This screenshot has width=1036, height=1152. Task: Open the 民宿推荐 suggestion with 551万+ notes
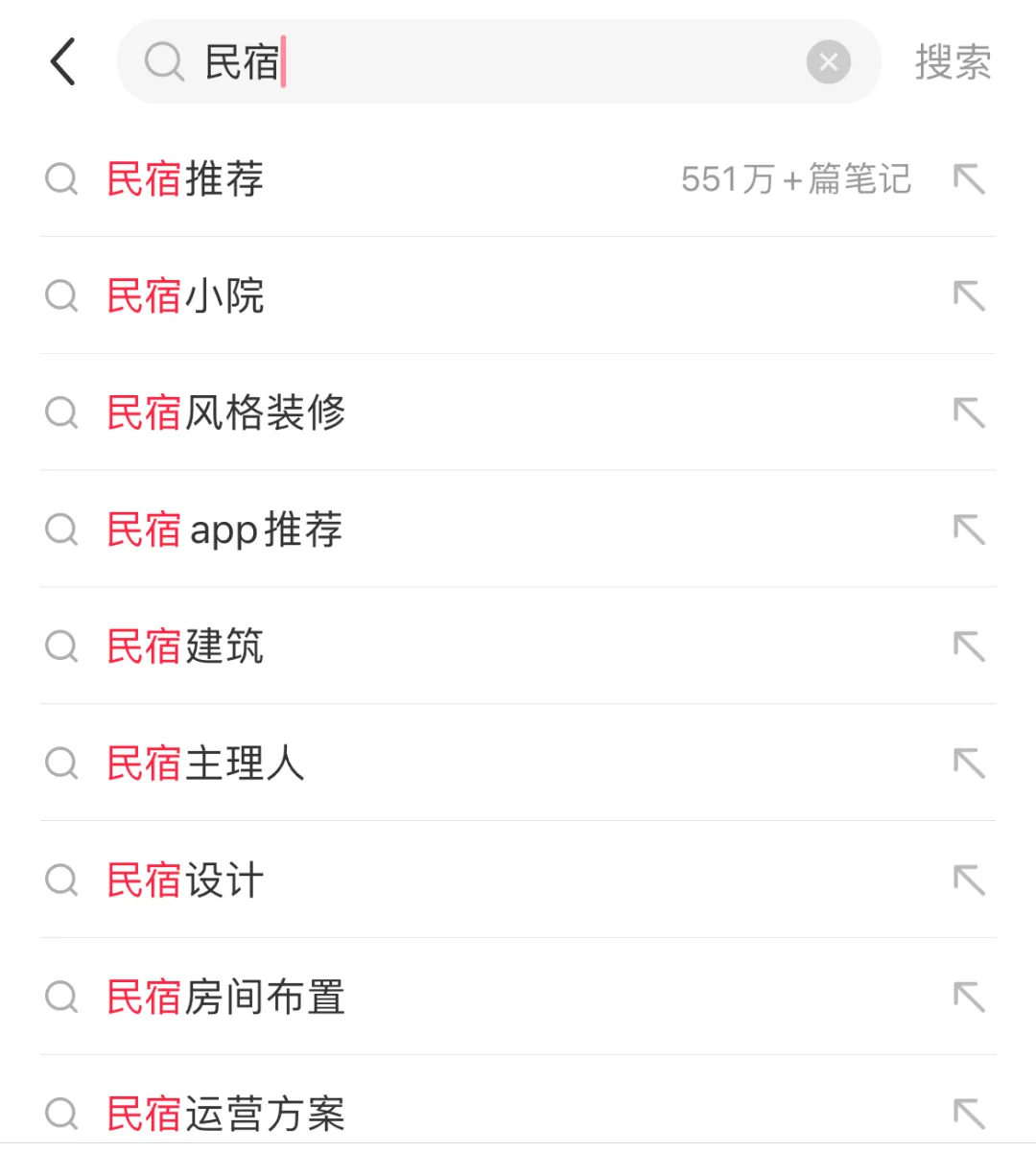[x=182, y=178]
